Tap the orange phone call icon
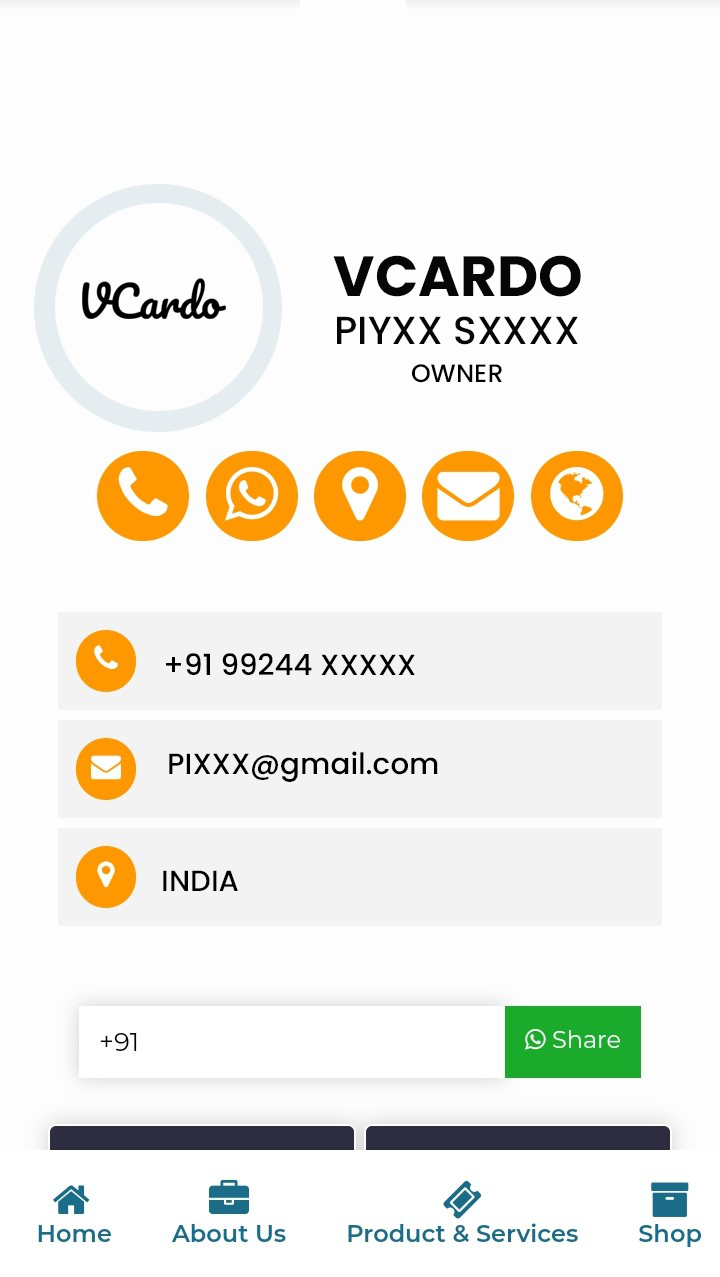Viewport: 720px width, 1277px height. (x=143, y=496)
